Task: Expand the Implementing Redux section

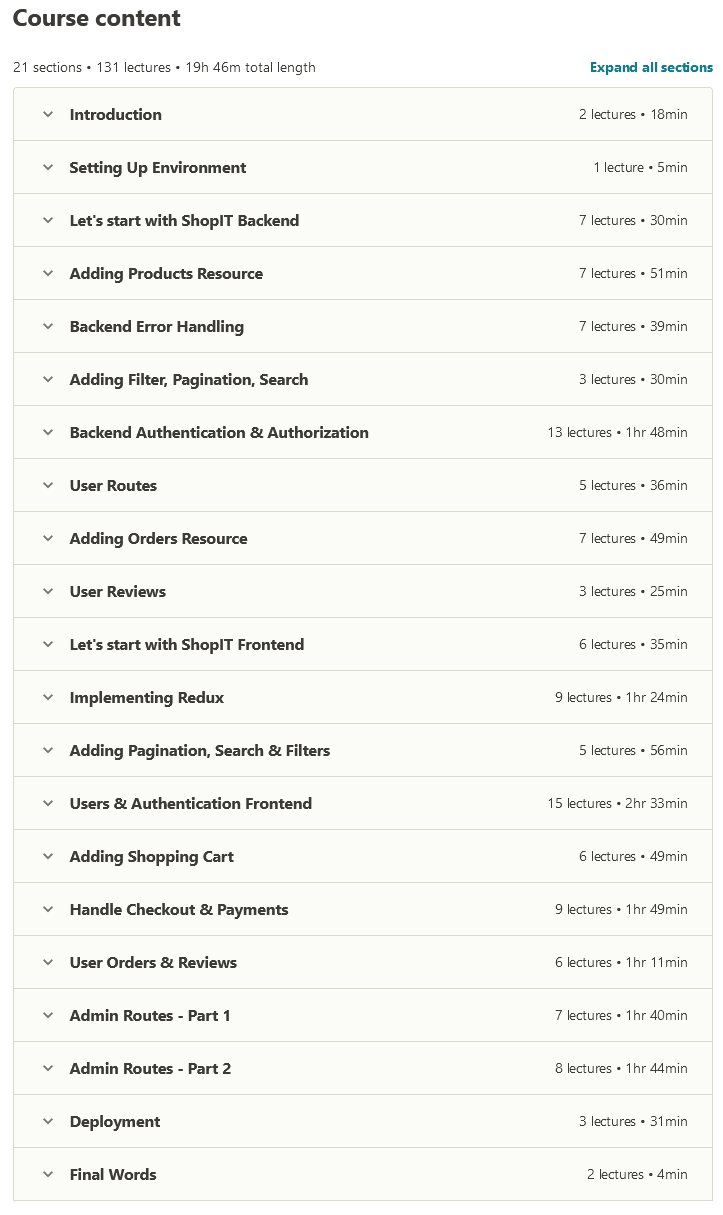Action: click(363, 697)
